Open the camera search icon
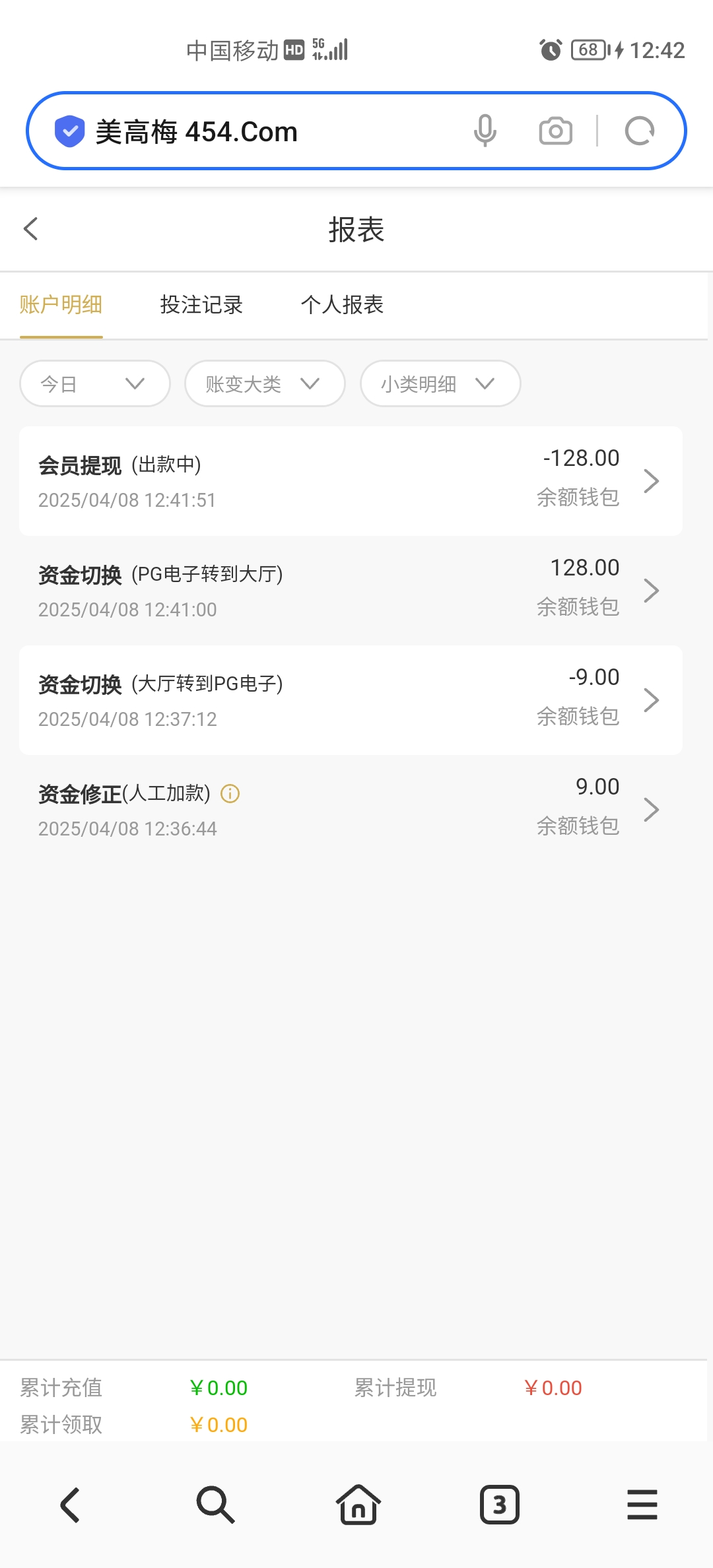The width and height of the screenshot is (713, 1568). point(555,131)
